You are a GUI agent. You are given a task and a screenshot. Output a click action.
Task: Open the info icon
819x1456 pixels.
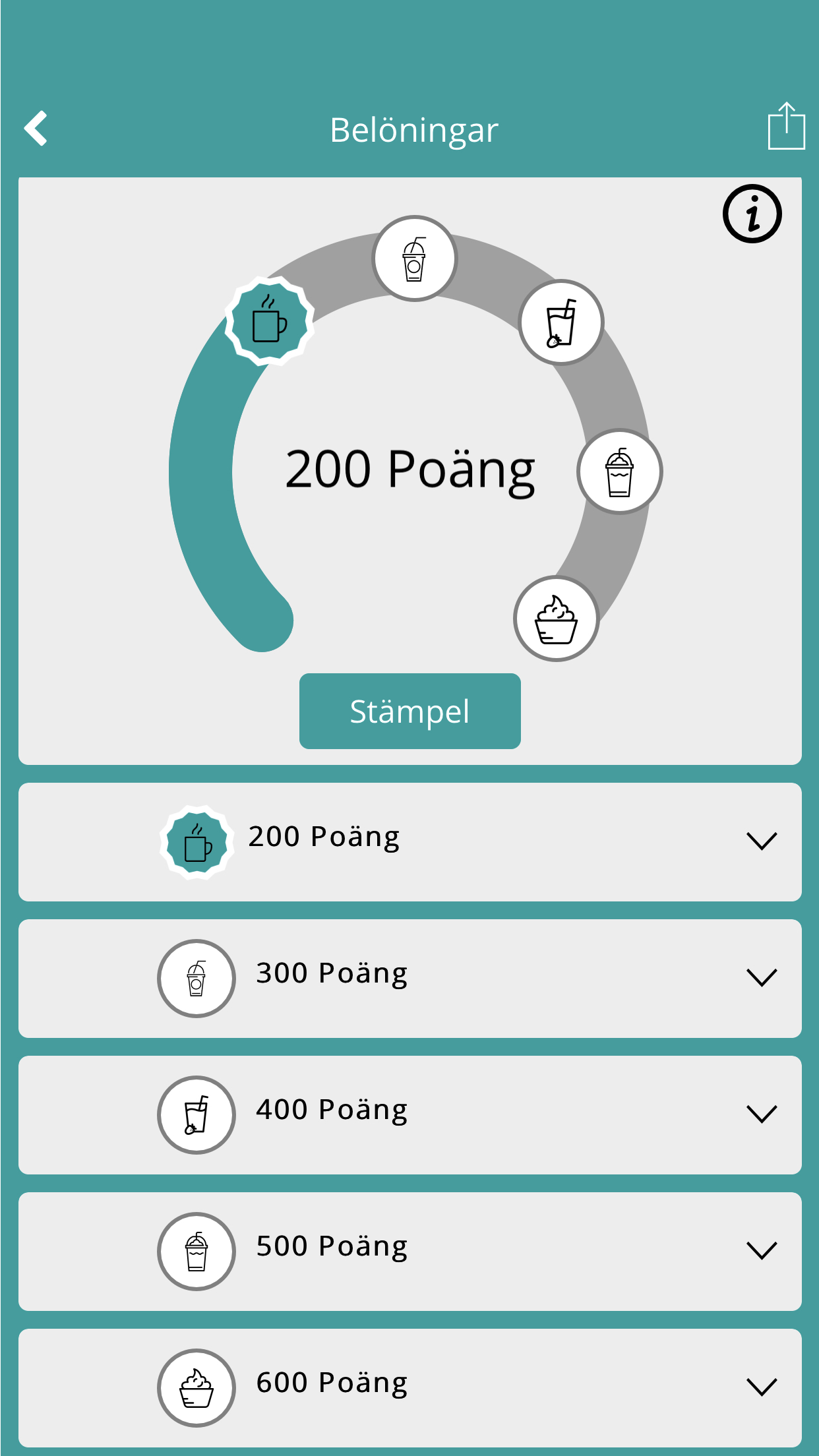tap(752, 214)
